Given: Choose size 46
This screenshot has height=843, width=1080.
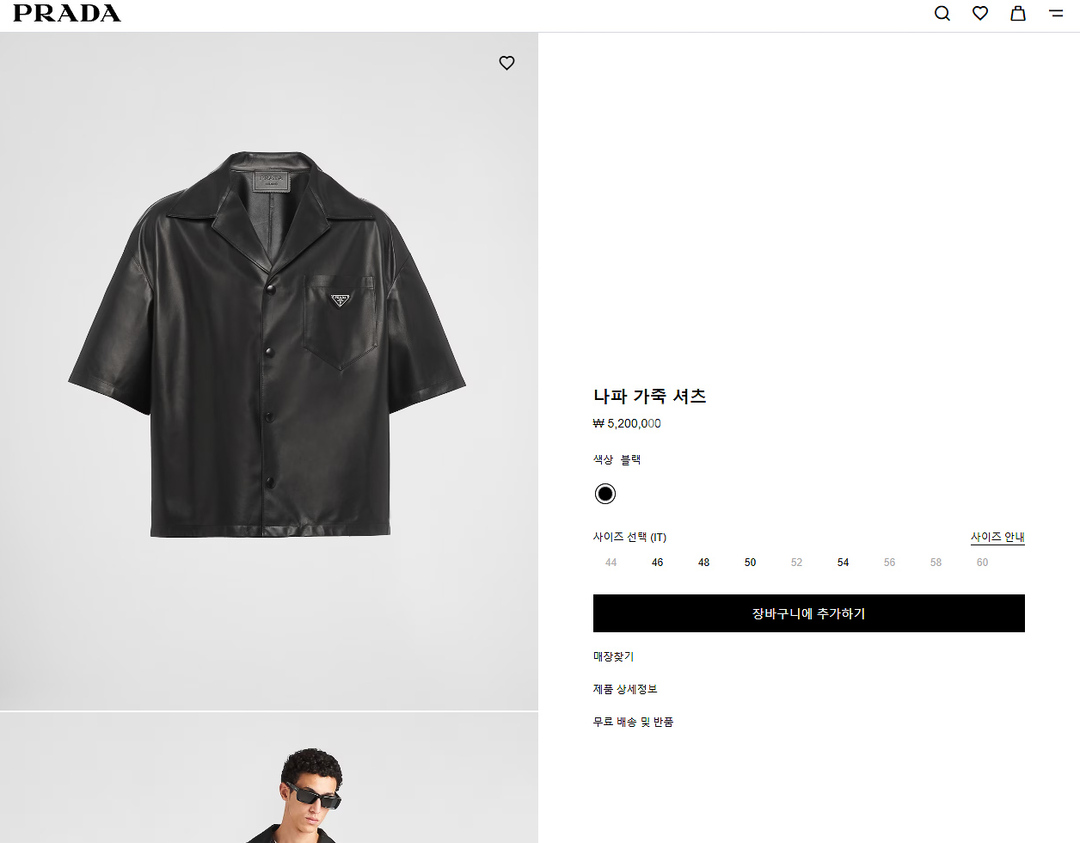Looking at the screenshot, I should [657, 562].
